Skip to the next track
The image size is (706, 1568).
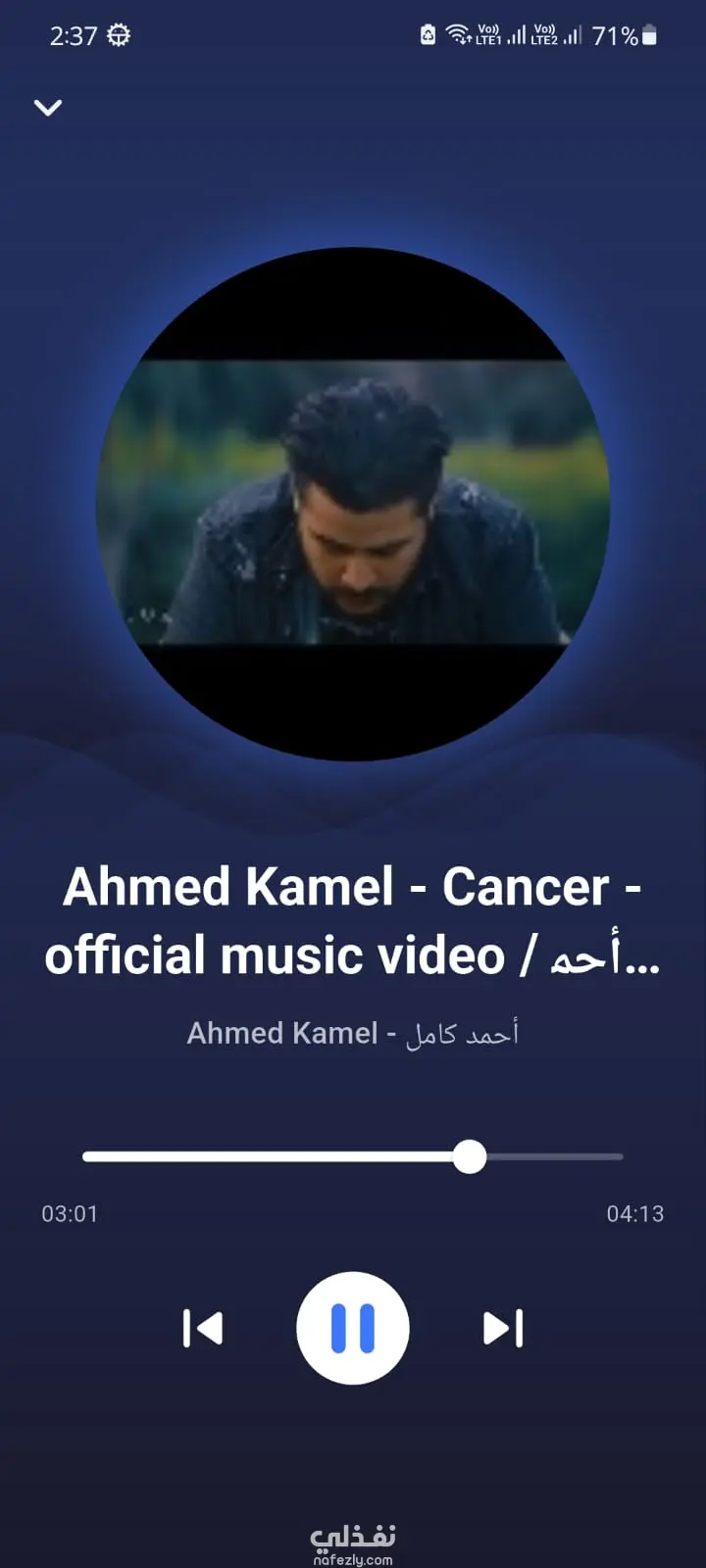click(503, 1329)
